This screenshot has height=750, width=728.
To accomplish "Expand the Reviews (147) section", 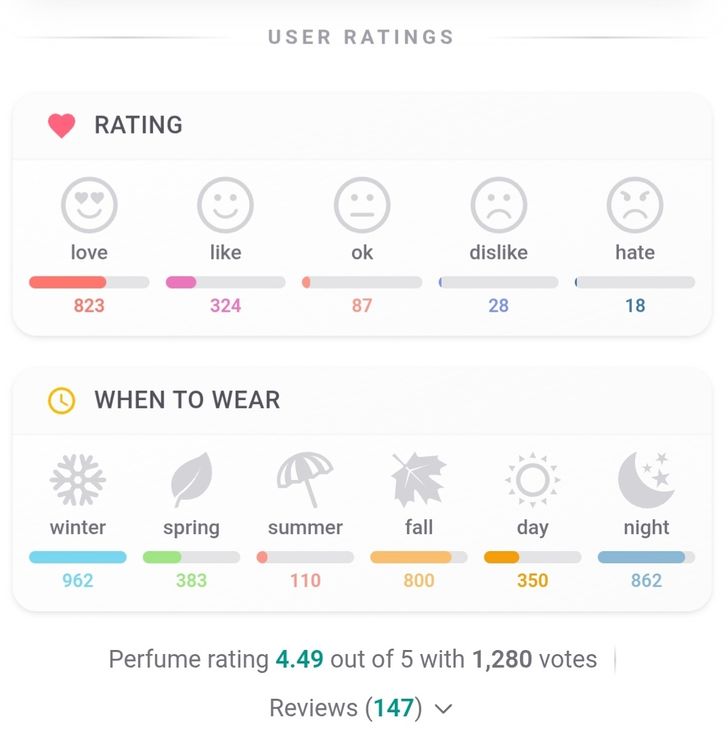I will [361, 708].
